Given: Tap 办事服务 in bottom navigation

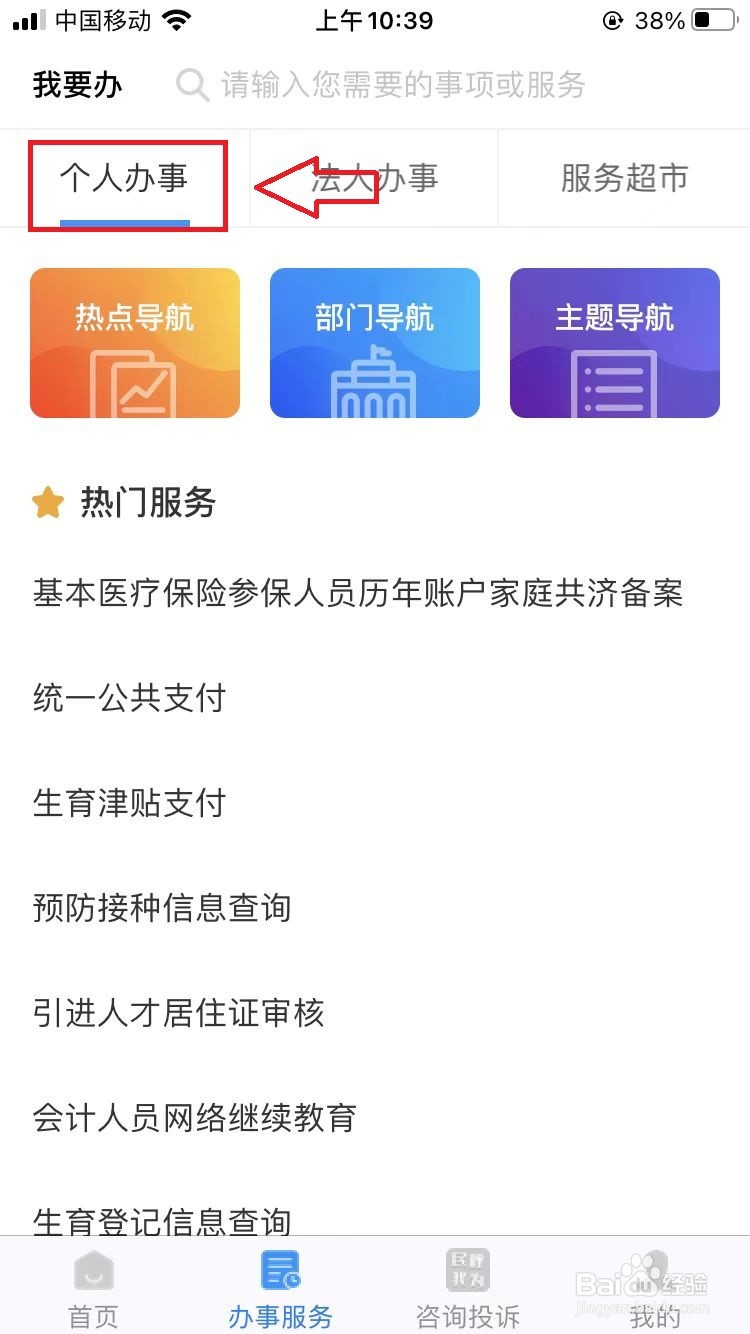Looking at the screenshot, I should [280, 1288].
